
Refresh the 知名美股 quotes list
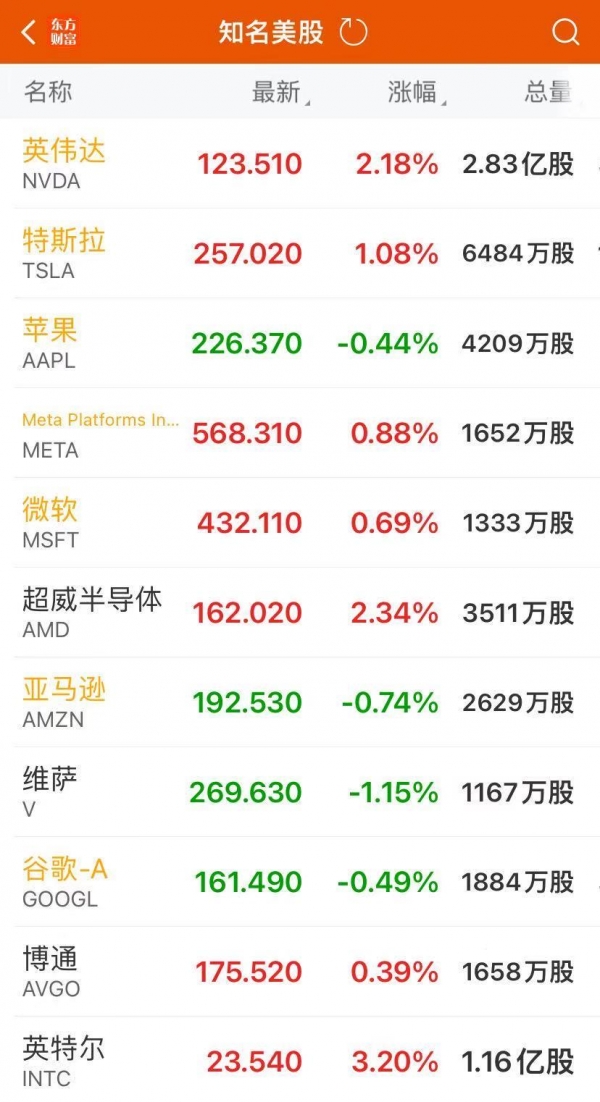(x=354, y=32)
